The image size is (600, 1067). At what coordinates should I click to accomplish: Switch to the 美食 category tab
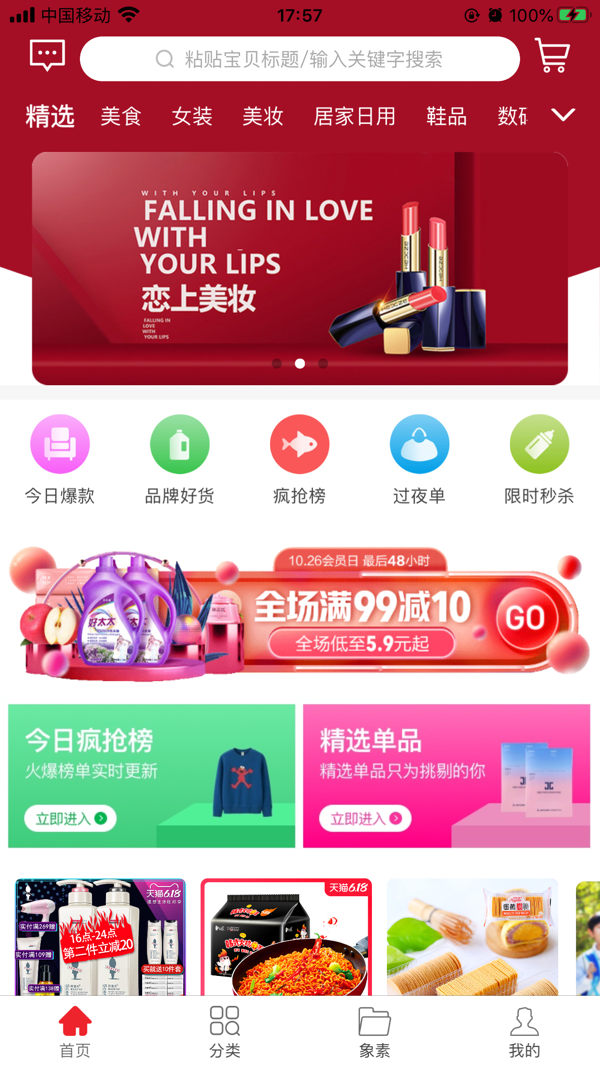click(121, 116)
